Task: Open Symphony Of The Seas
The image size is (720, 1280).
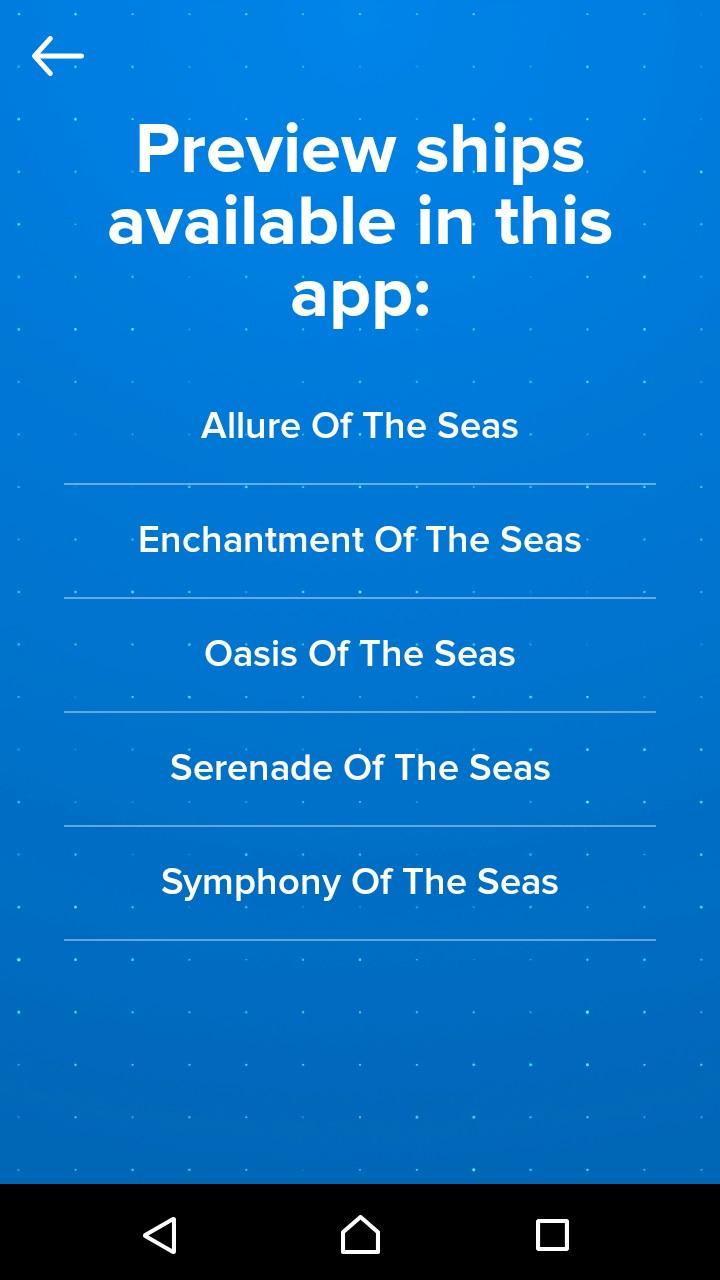Action: (x=360, y=882)
